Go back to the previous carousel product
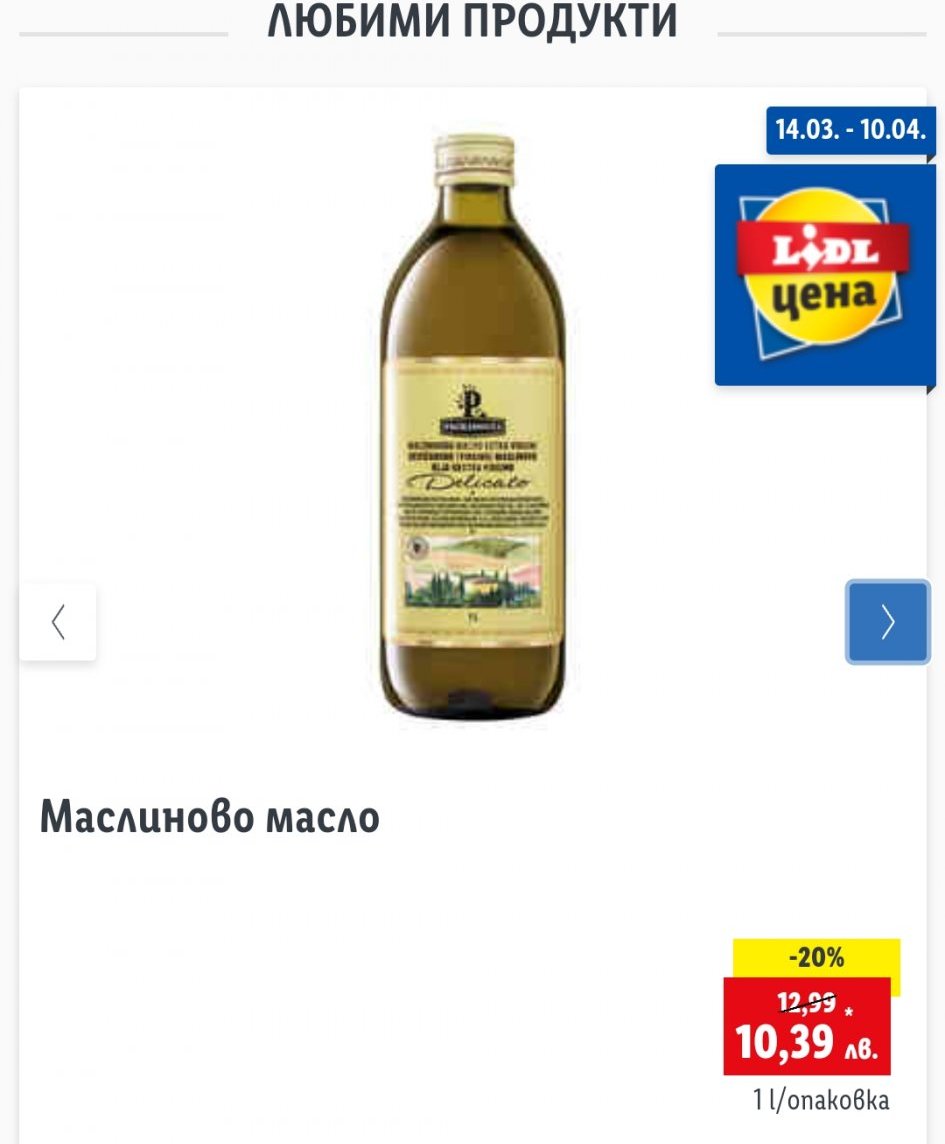Viewport: 945px width, 1144px height. pyautogui.click(x=58, y=622)
